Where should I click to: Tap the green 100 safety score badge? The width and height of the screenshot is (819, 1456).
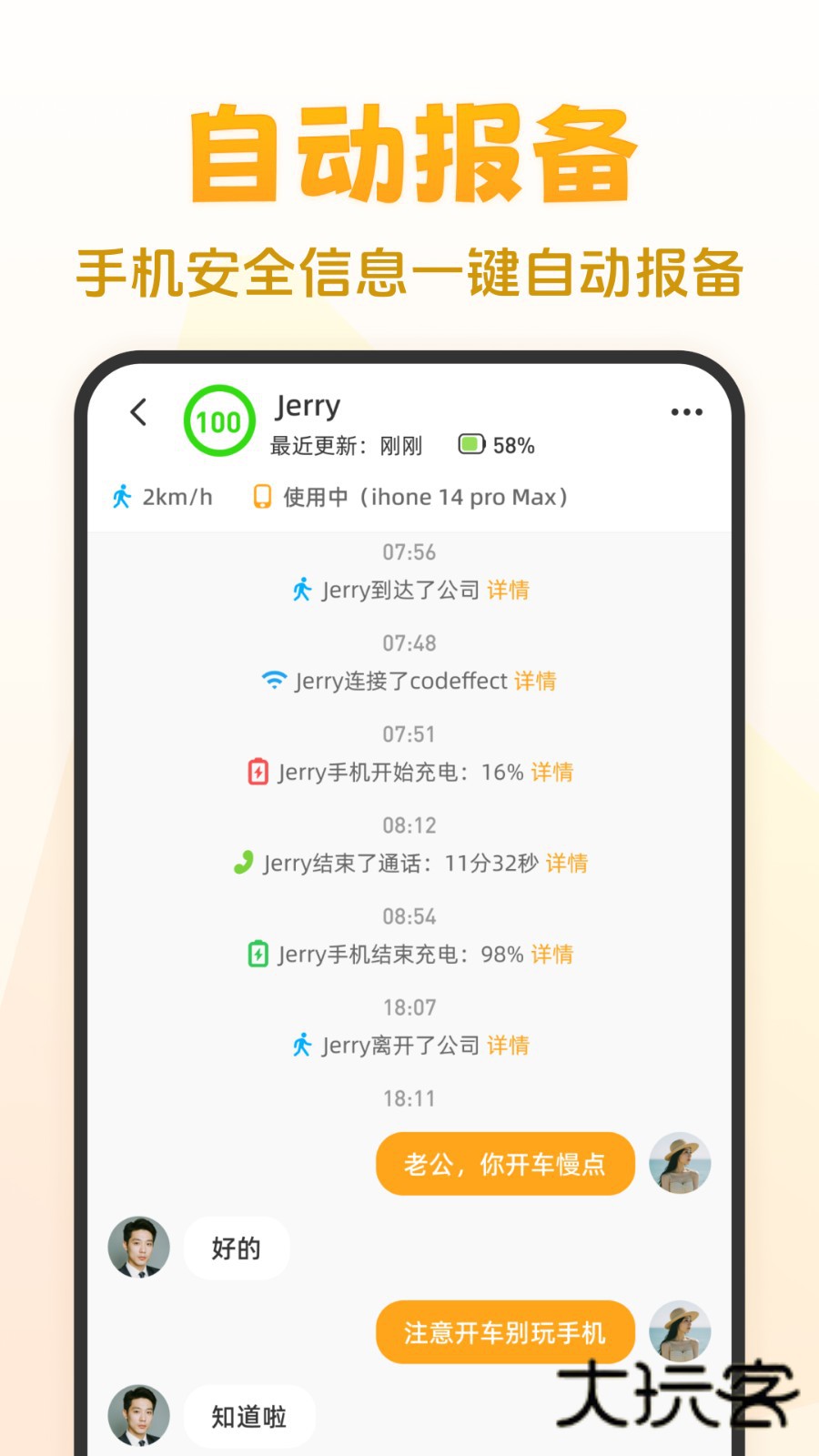click(218, 421)
